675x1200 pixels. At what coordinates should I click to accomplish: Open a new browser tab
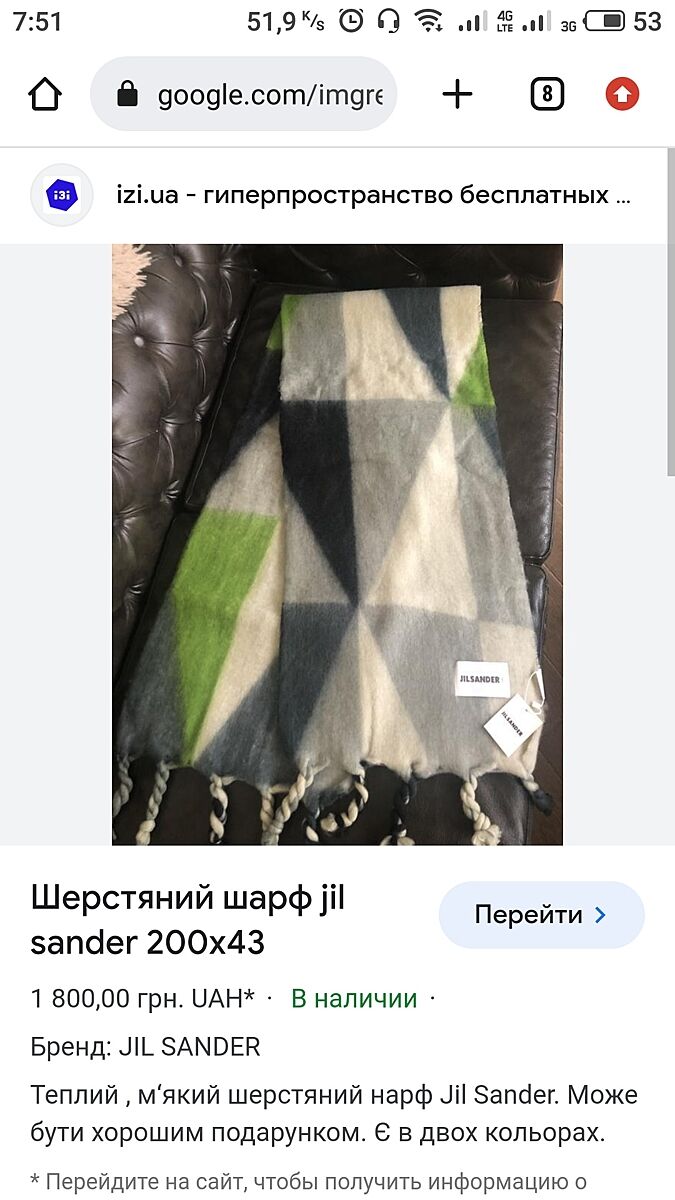(457, 95)
